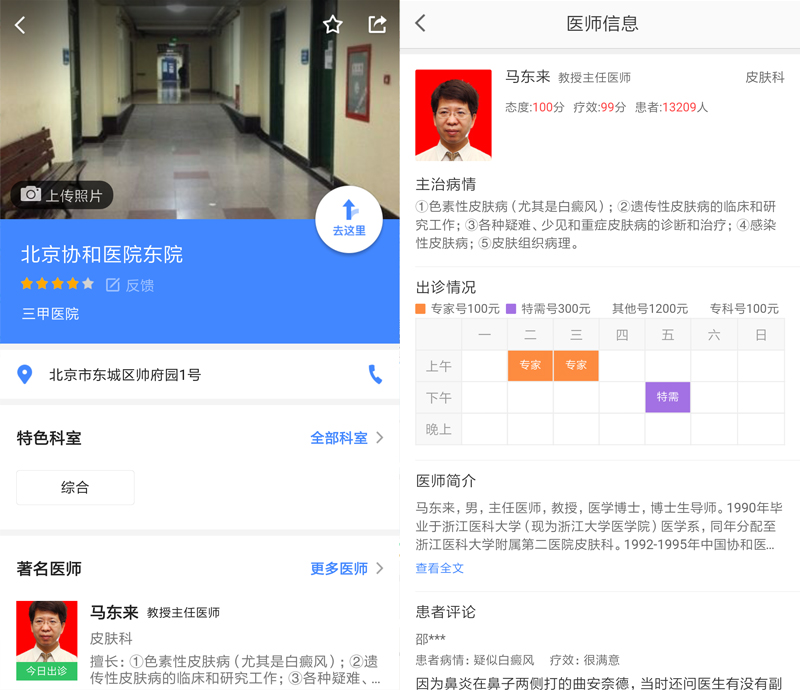Go back from the hospital page
The height and width of the screenshot is (692, 800).
(20, 25)
